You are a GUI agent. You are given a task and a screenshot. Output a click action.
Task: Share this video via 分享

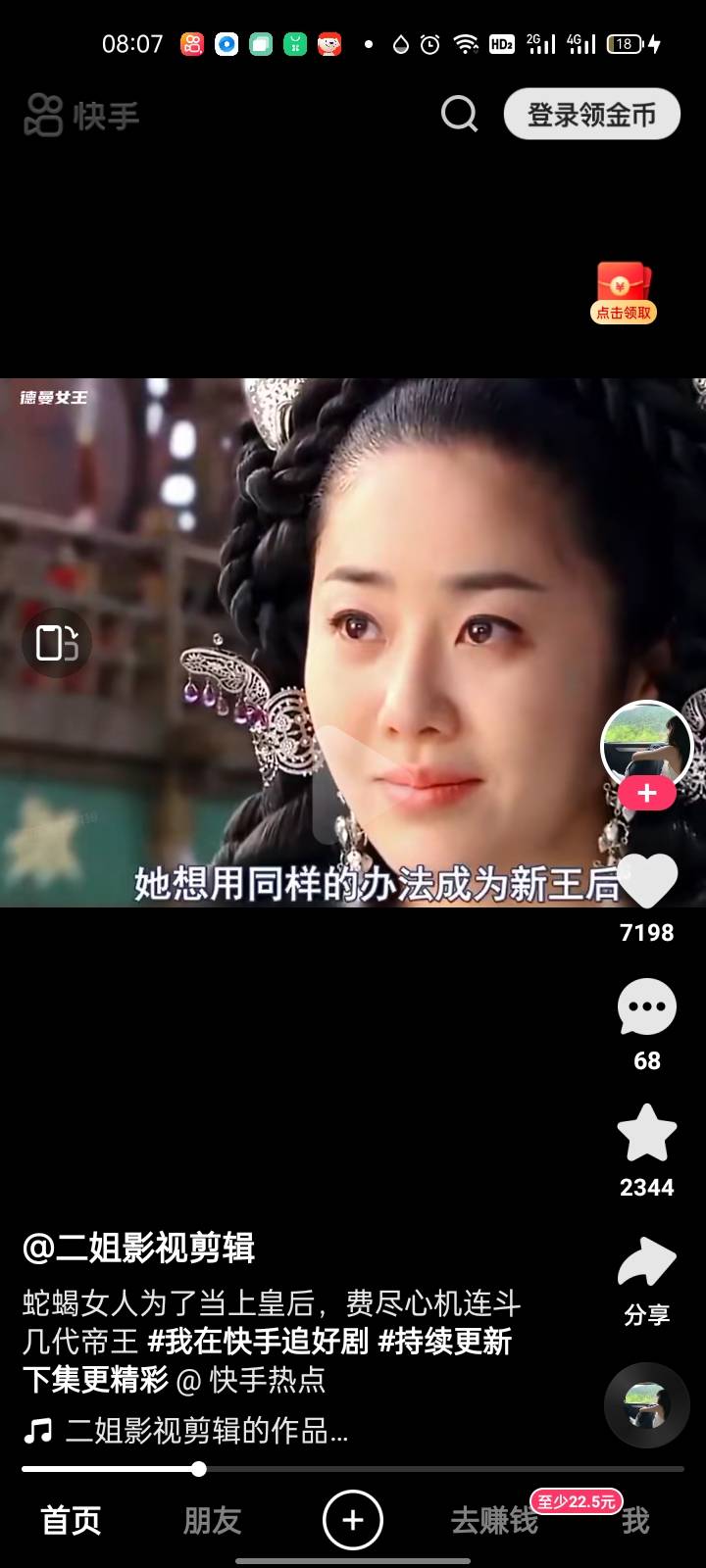[647, 1264]
